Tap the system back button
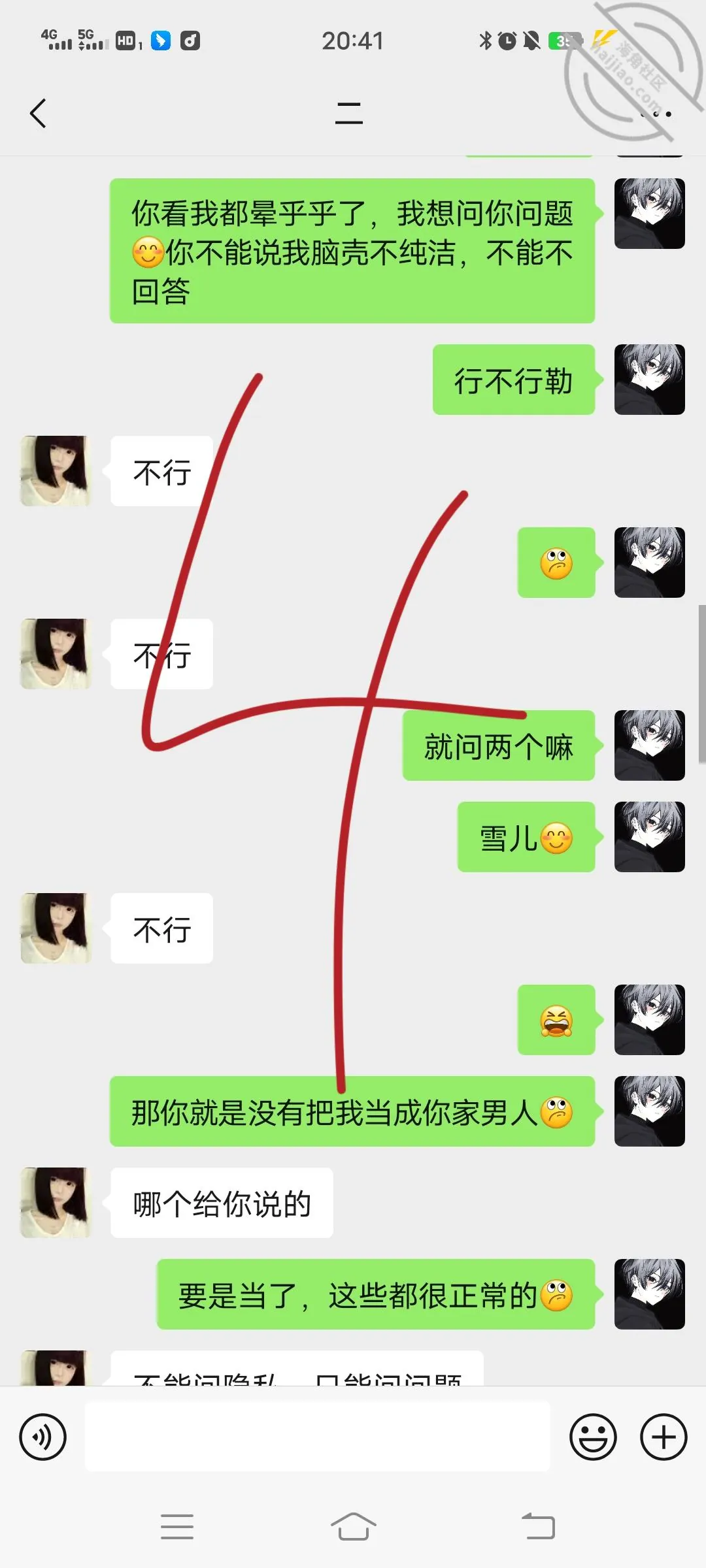 tap(538, 1527)
